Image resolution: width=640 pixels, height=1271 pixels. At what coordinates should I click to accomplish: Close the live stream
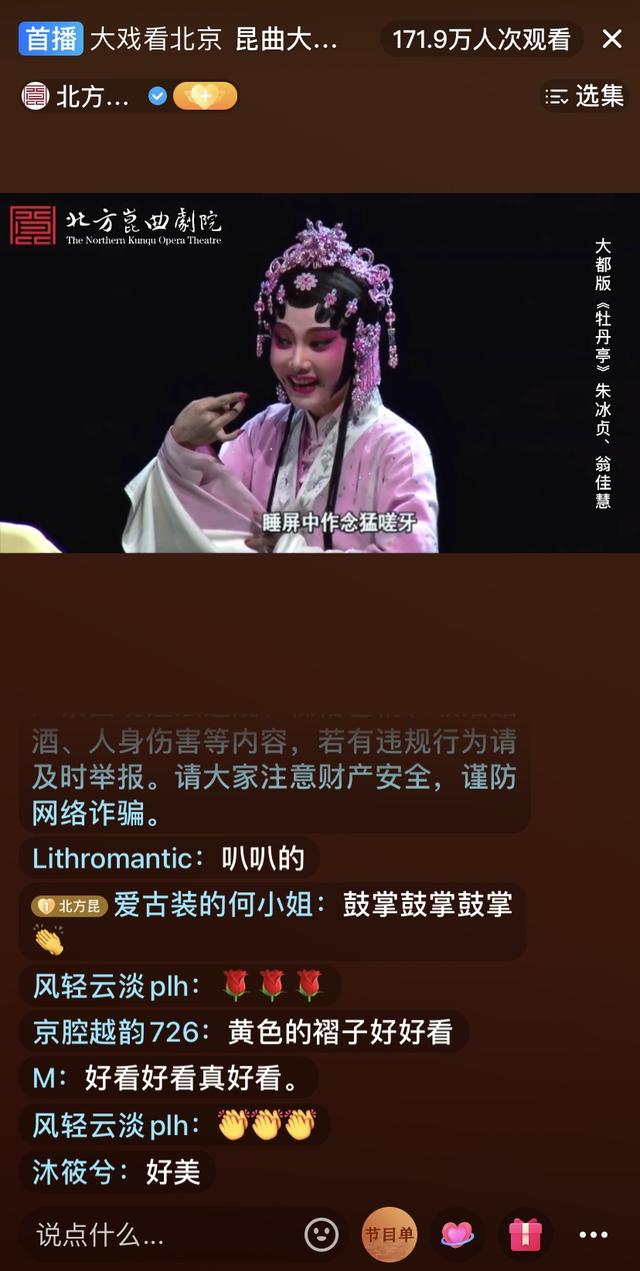[612, 39]
